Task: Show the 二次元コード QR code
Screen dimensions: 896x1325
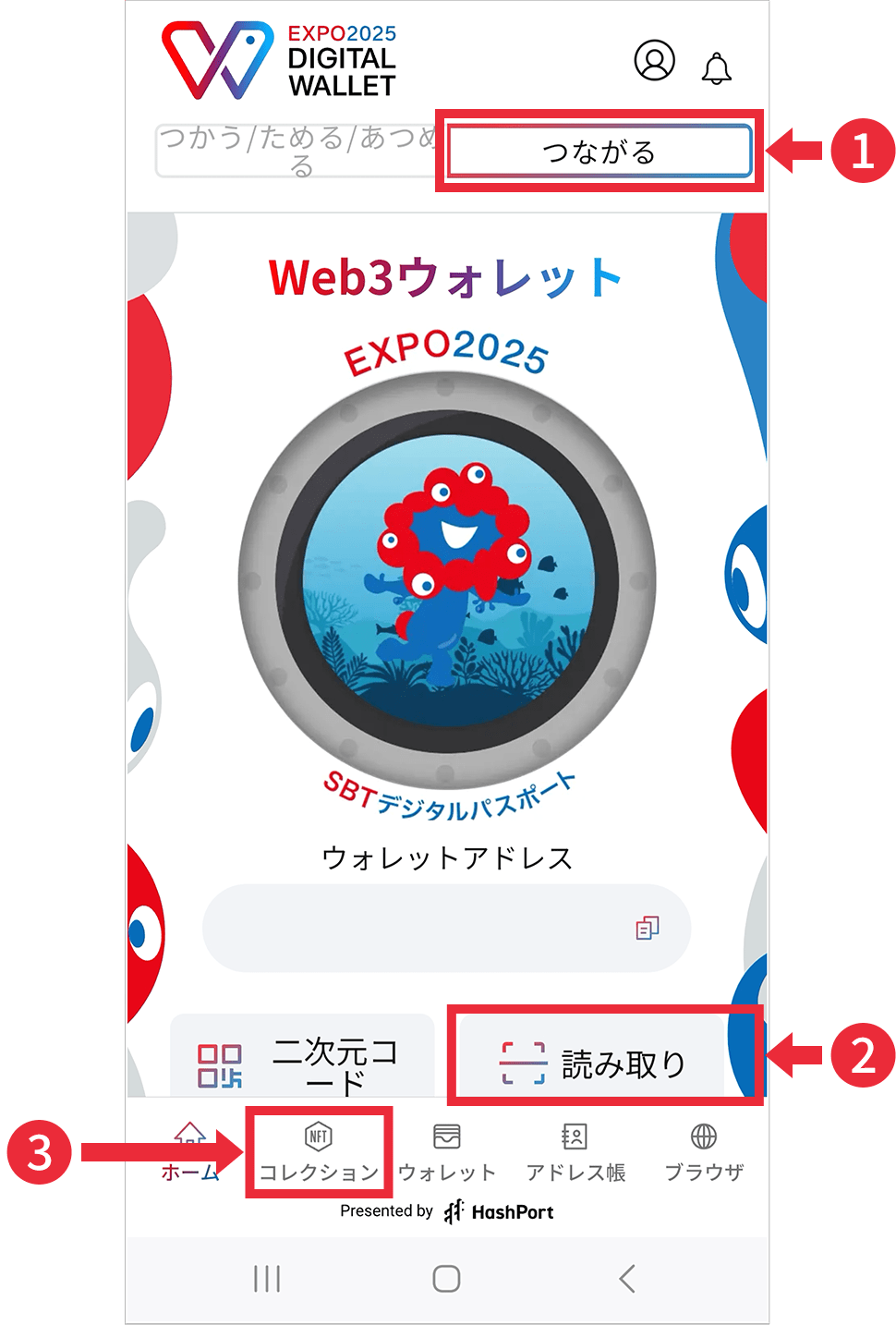Action: click(x=302, y=1063)
